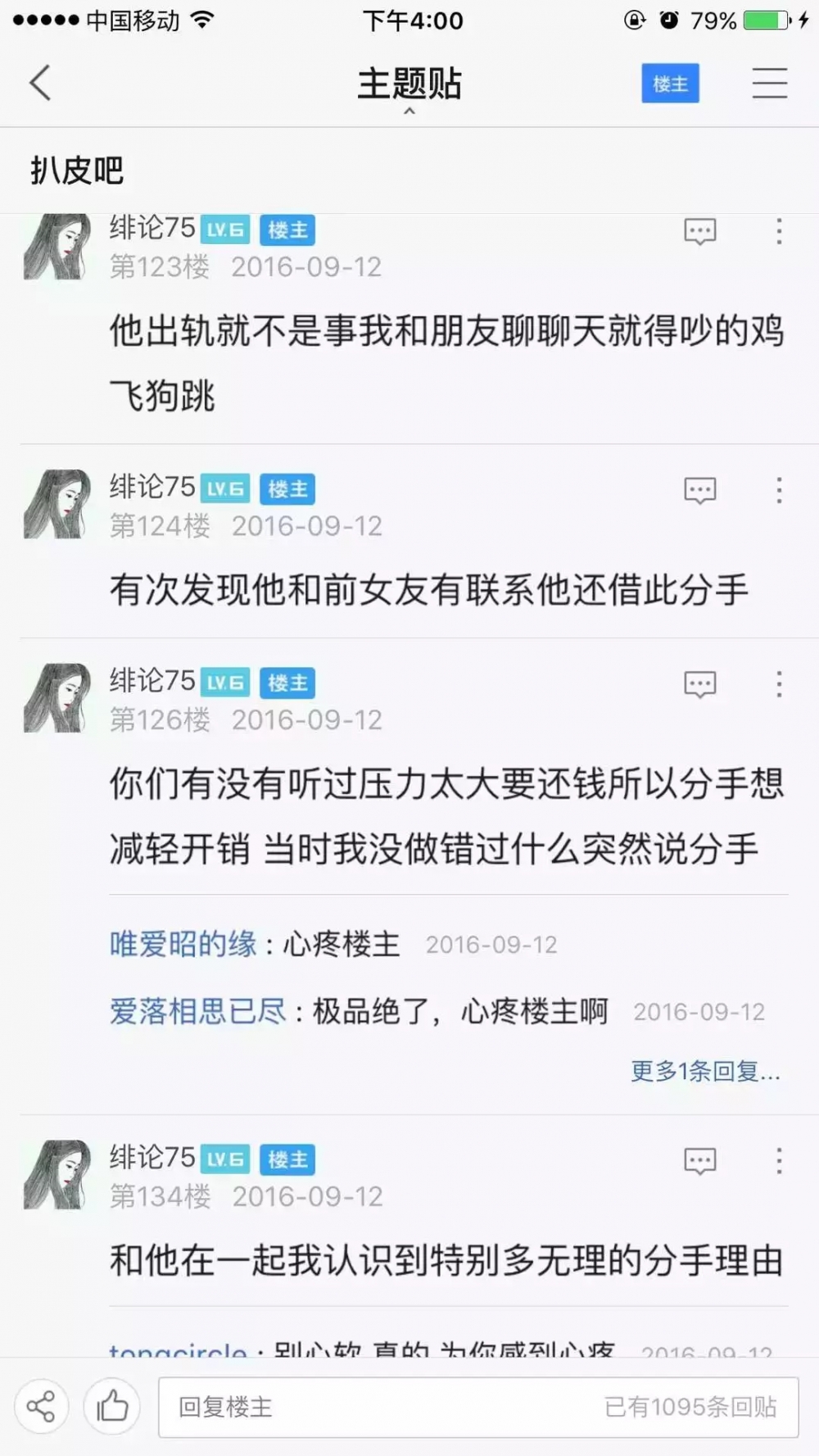Reply to floor 126 via its comment icon
Viewport: 819px width, 1456px height.
700,684
